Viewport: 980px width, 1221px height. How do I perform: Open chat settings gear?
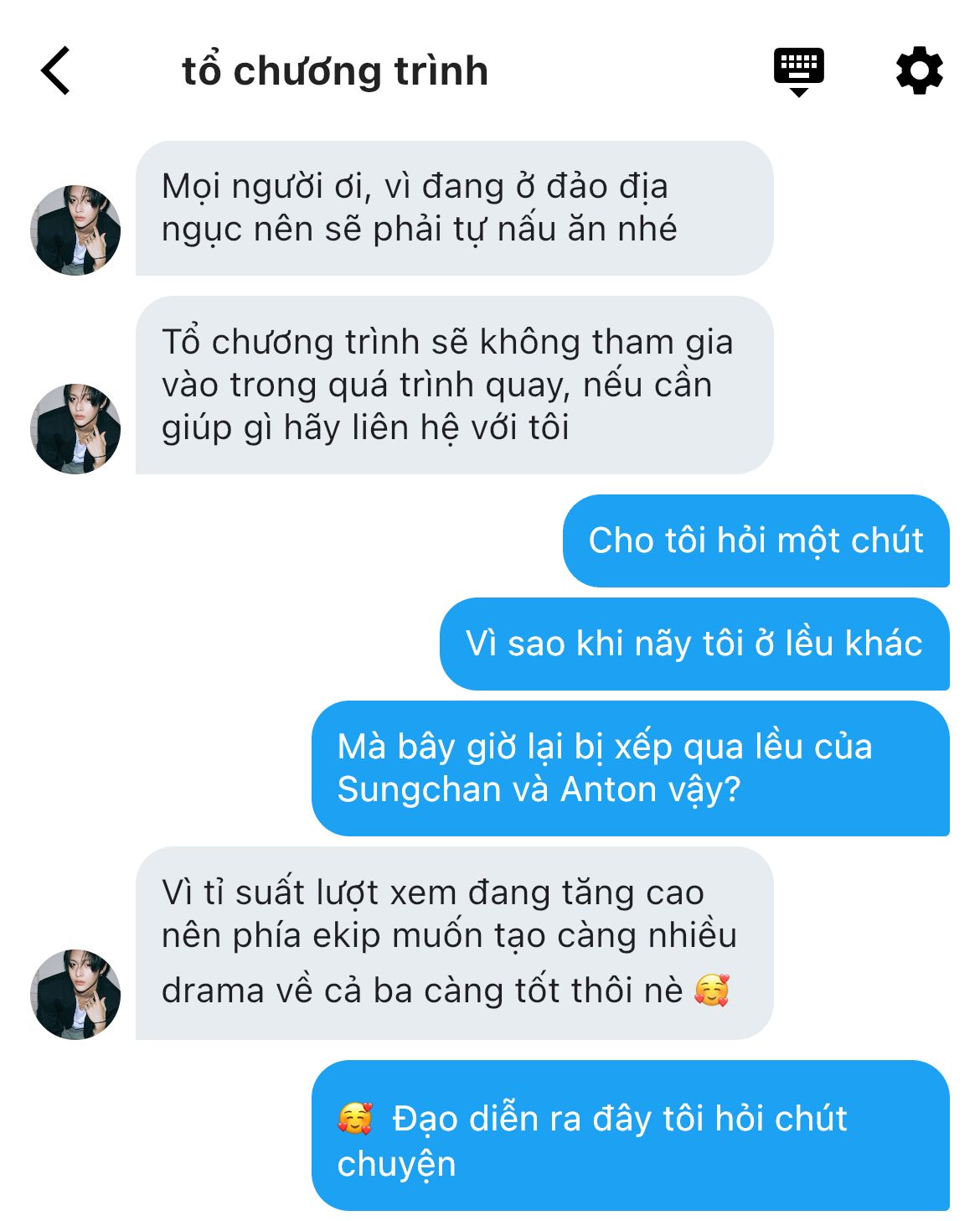click(x=919, y=71)
